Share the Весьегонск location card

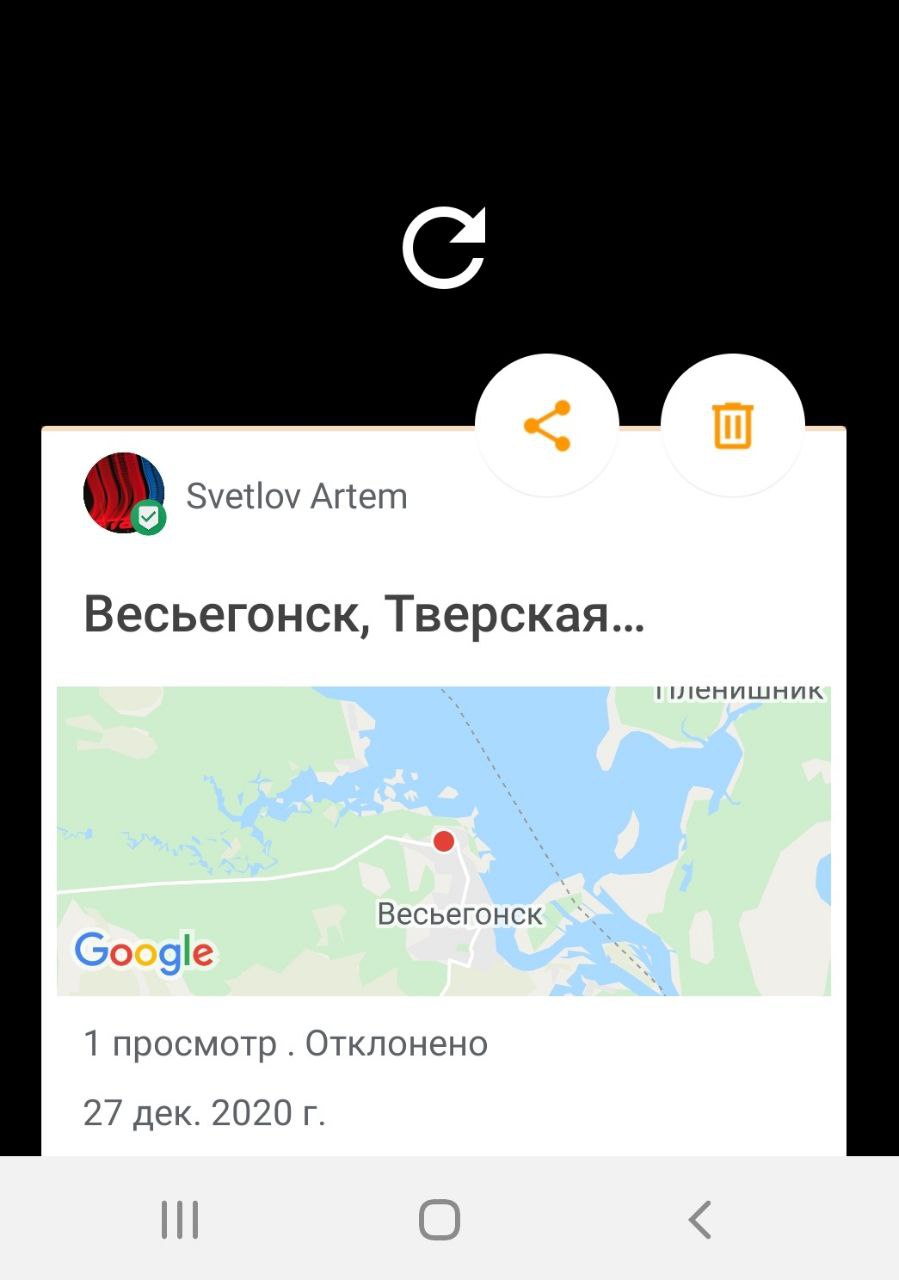[x=547, y=426]
